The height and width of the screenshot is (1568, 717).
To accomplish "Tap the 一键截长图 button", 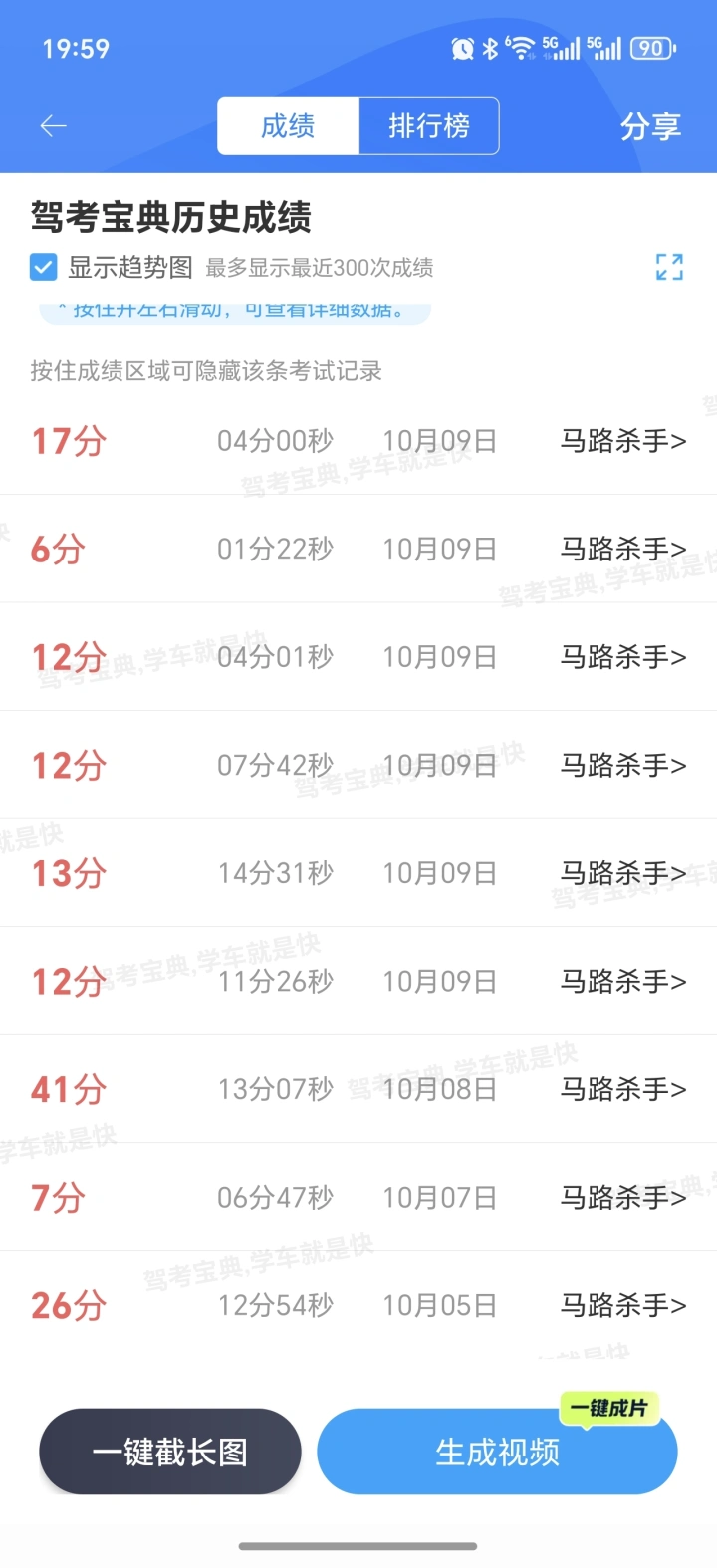I will 170,1452.
